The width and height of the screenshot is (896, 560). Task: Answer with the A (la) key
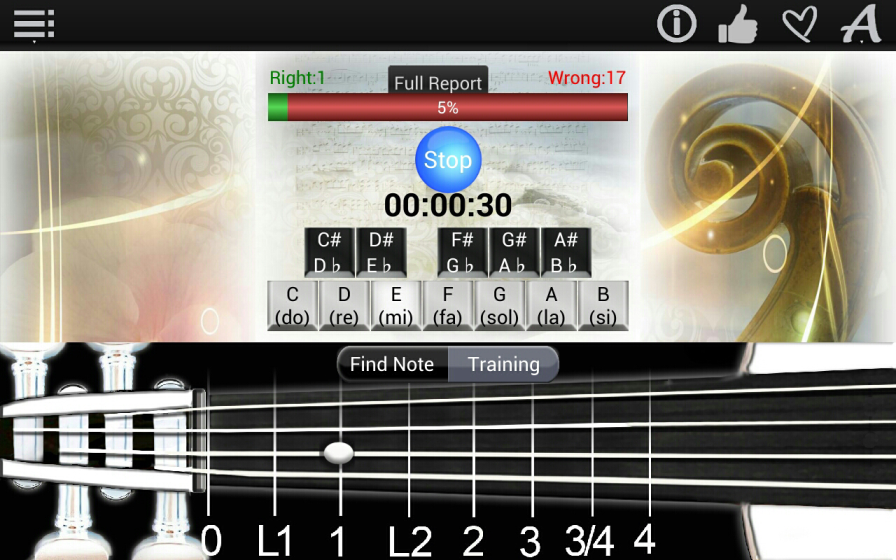tap(551, 306)
